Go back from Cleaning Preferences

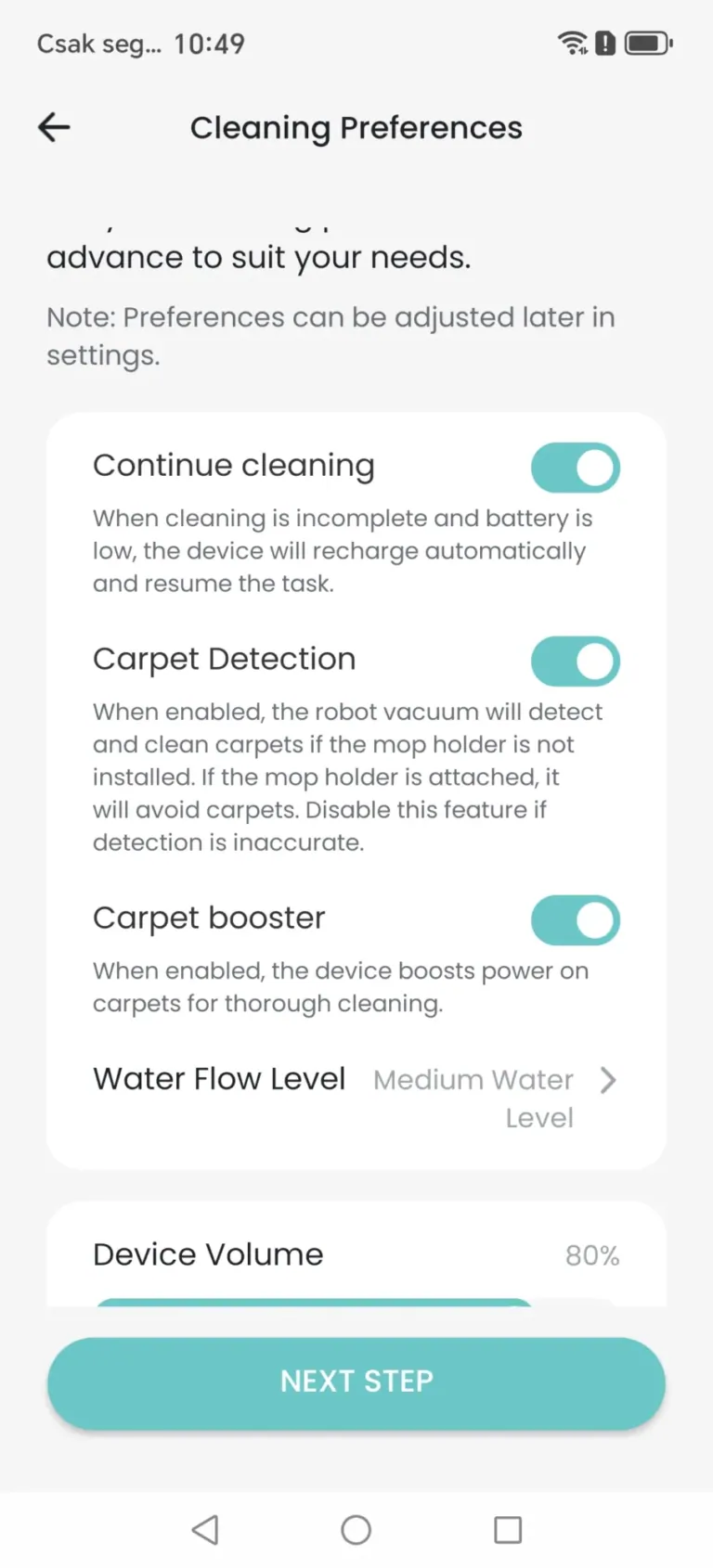pyautogui.click(x=54, y=127)
